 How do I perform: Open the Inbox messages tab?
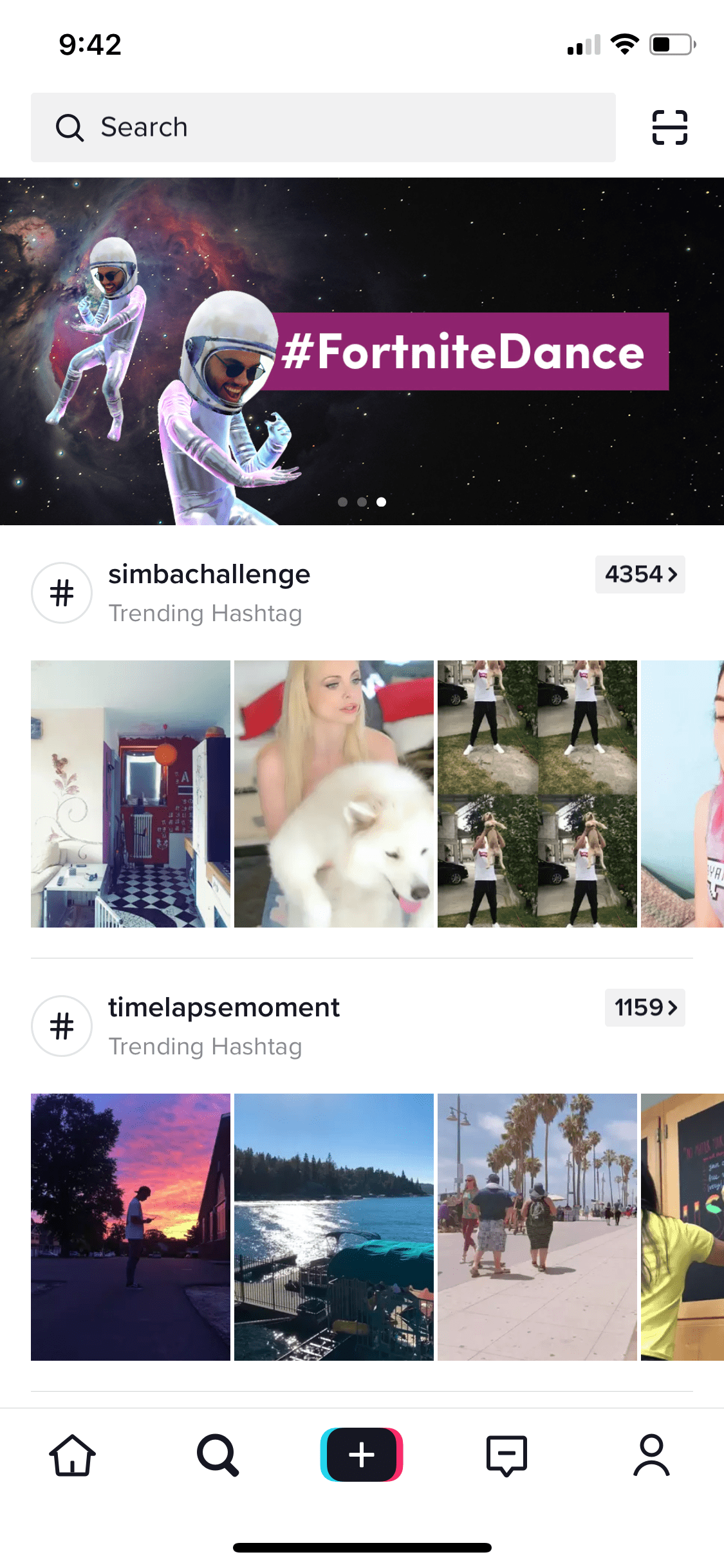pyautogui.click(x=506, y=1455)
